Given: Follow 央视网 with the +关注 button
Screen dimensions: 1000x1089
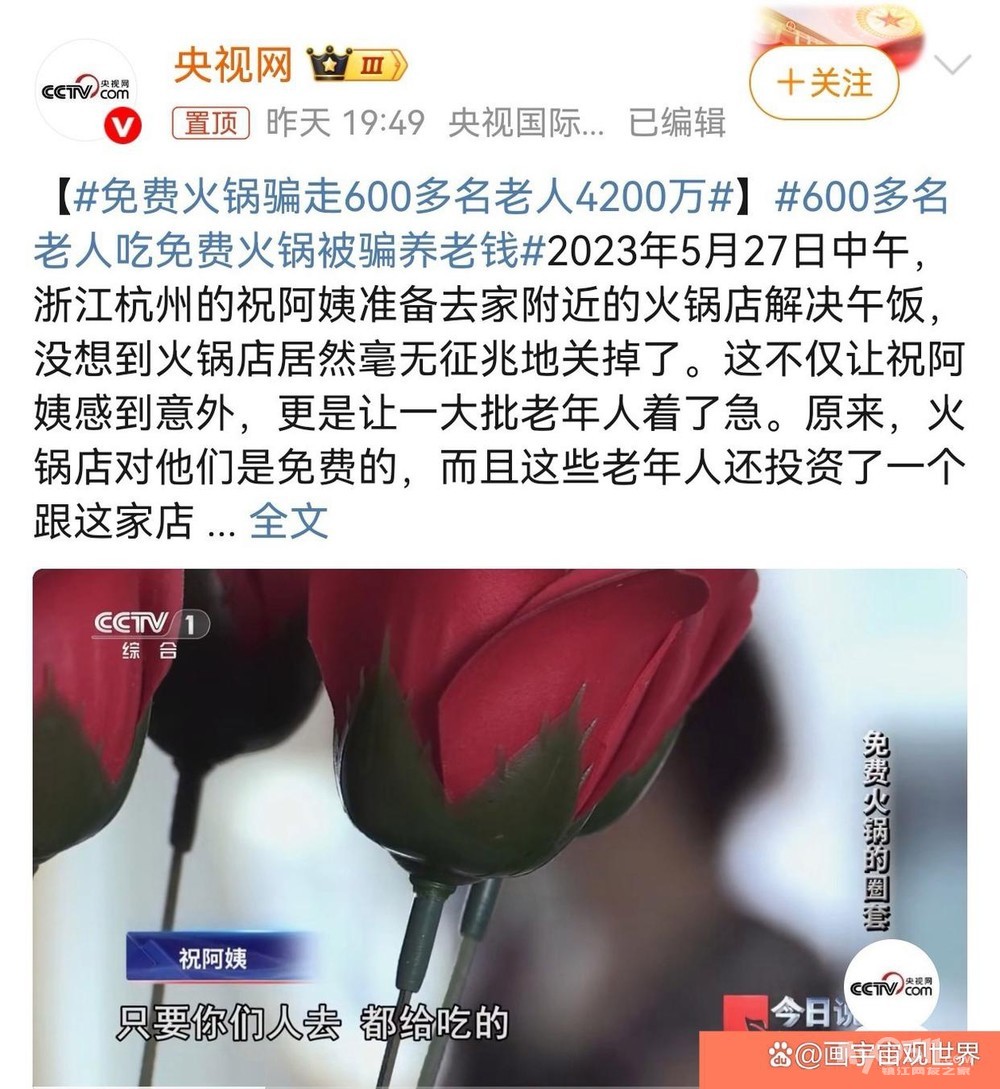Looking at the screenshot, I should 824,83.
